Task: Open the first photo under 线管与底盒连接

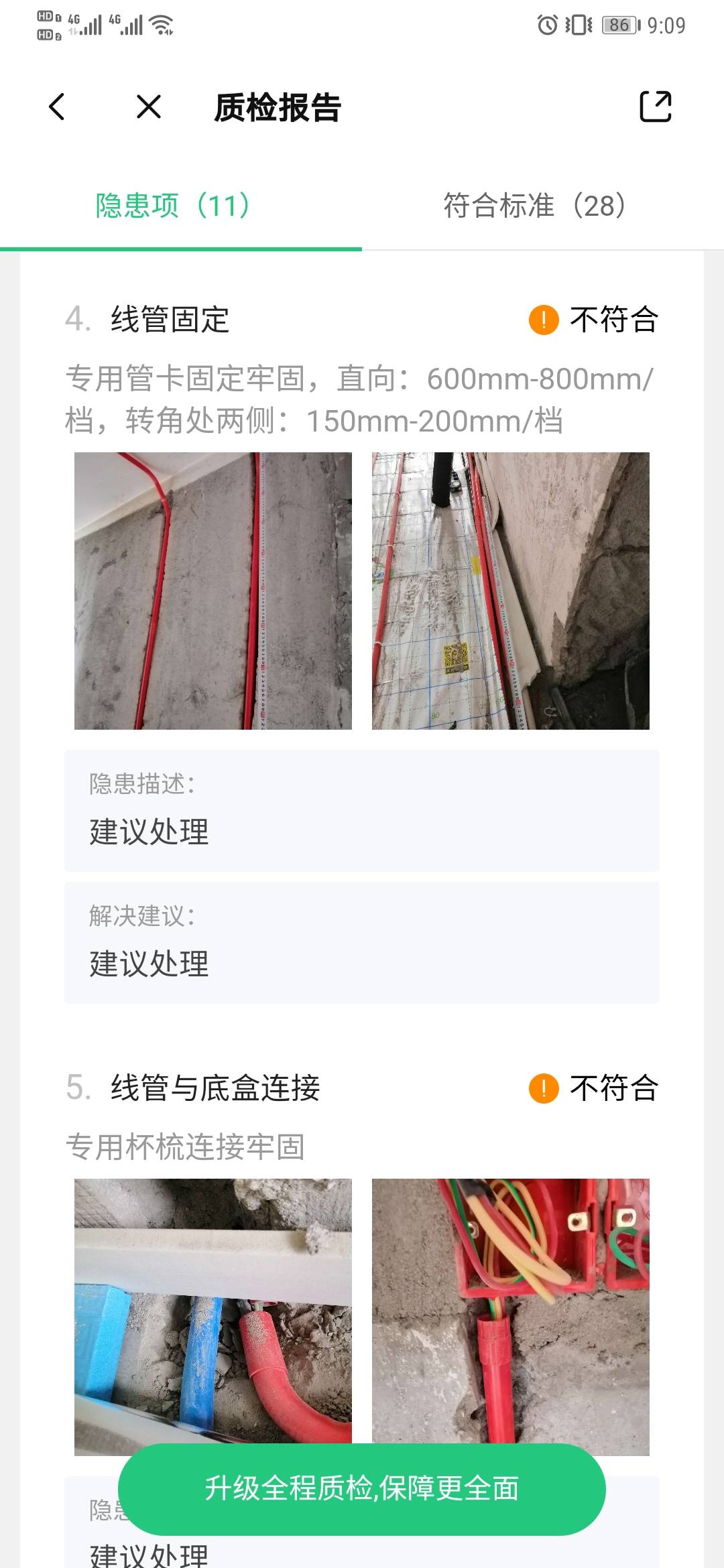Action: pos(213,1307)
